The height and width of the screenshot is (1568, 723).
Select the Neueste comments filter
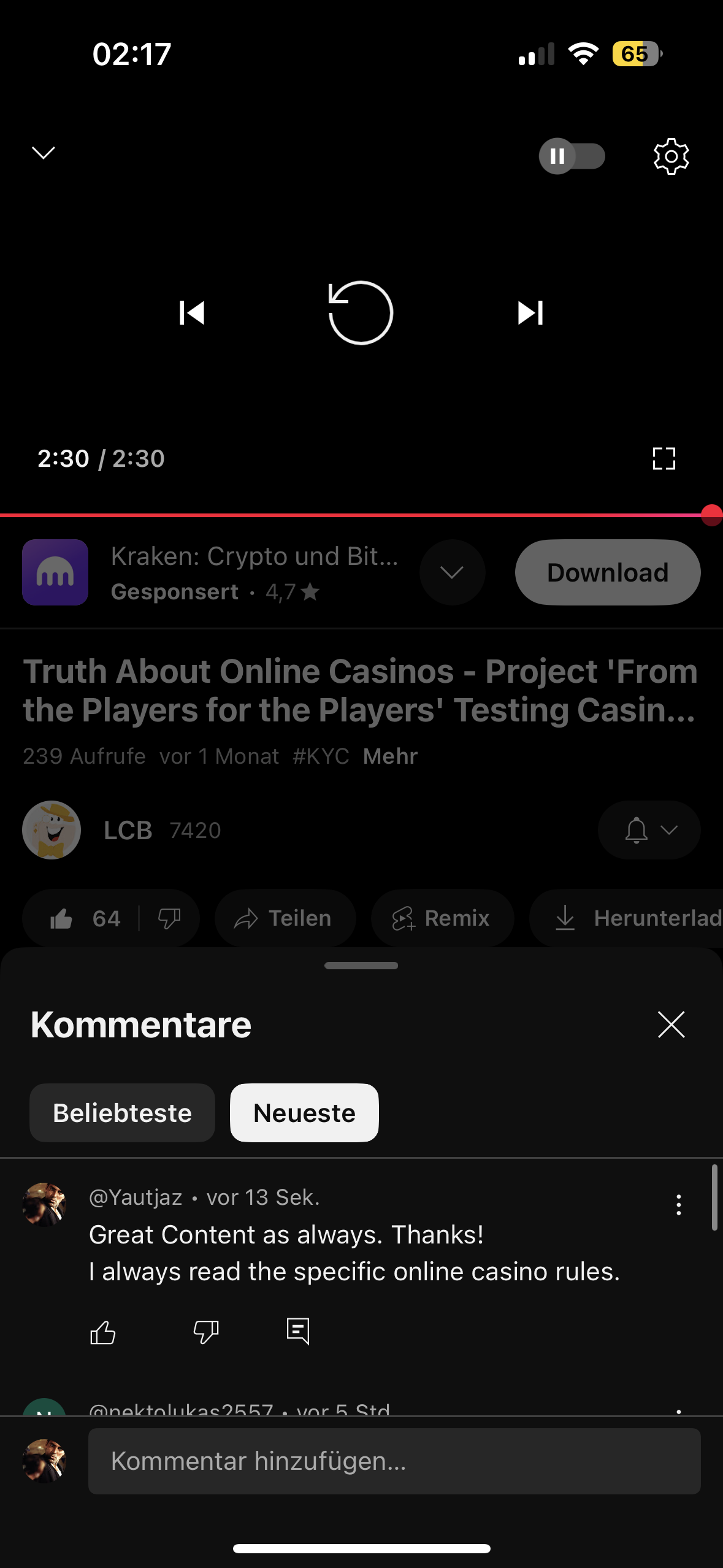click(304, 1113)
